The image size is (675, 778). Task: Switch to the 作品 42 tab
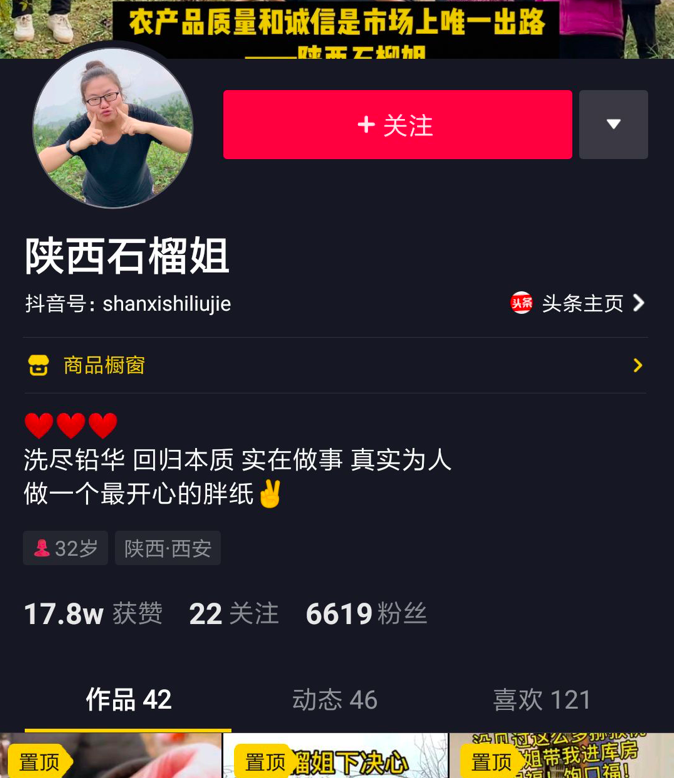128,700
